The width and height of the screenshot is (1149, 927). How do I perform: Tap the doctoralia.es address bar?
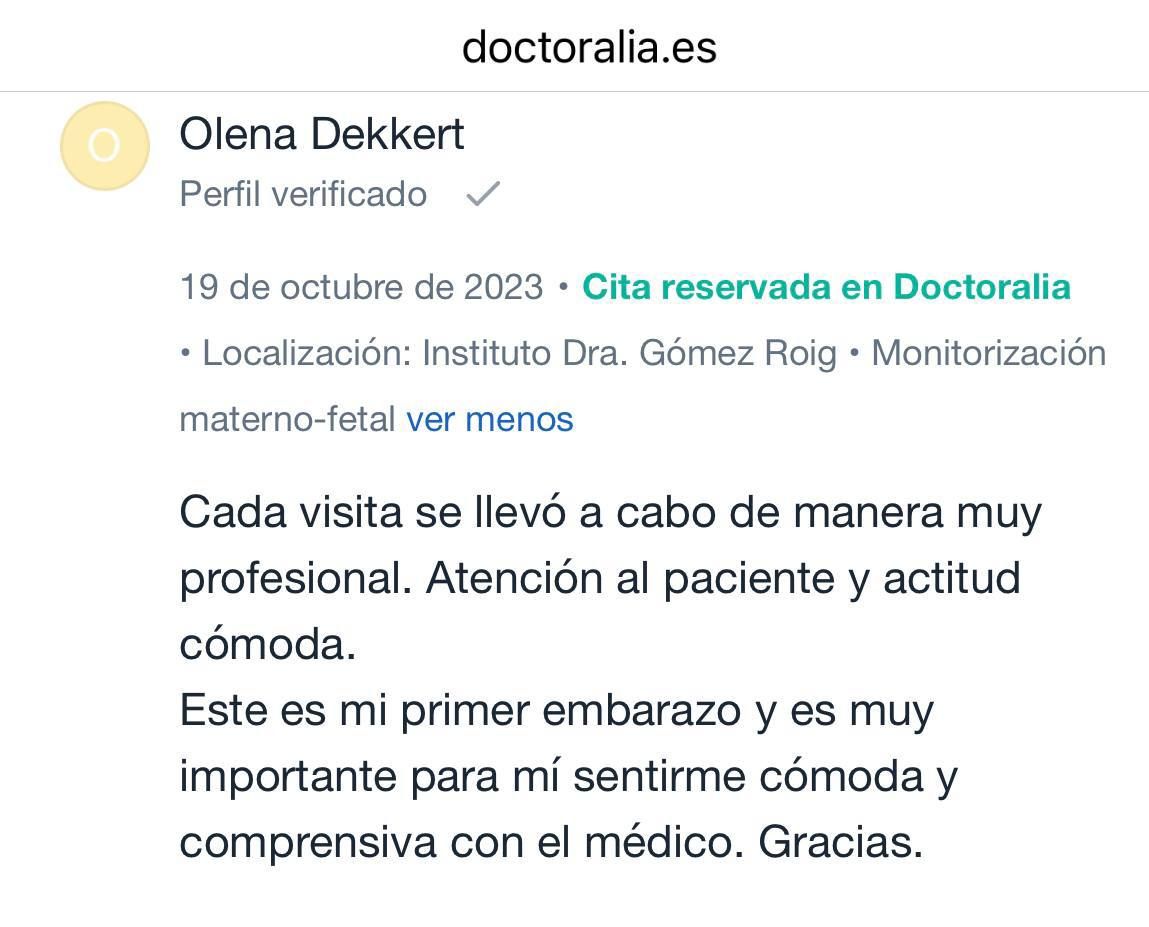pos(589,47)
